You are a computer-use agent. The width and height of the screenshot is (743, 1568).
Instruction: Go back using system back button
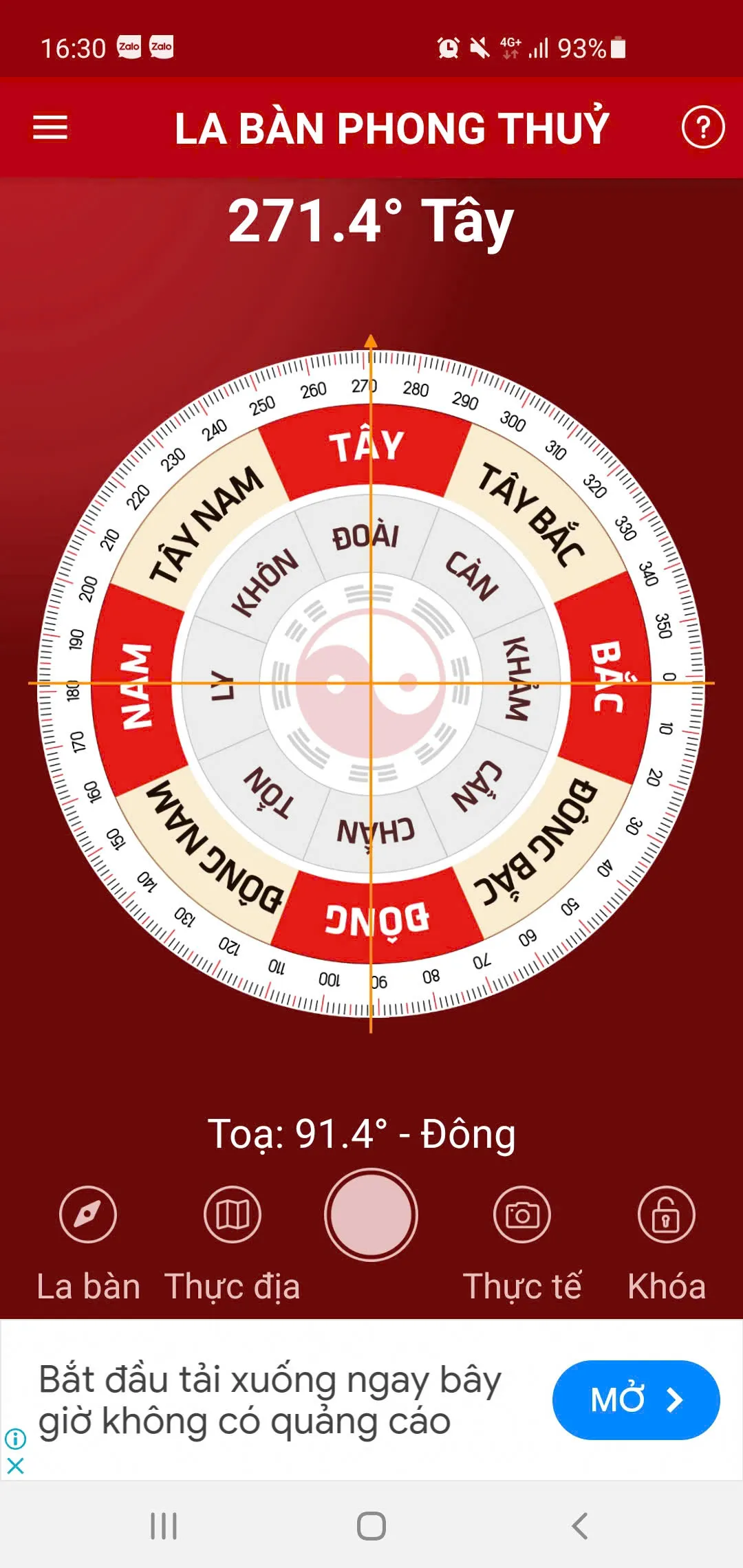(x=579, y=1526)
